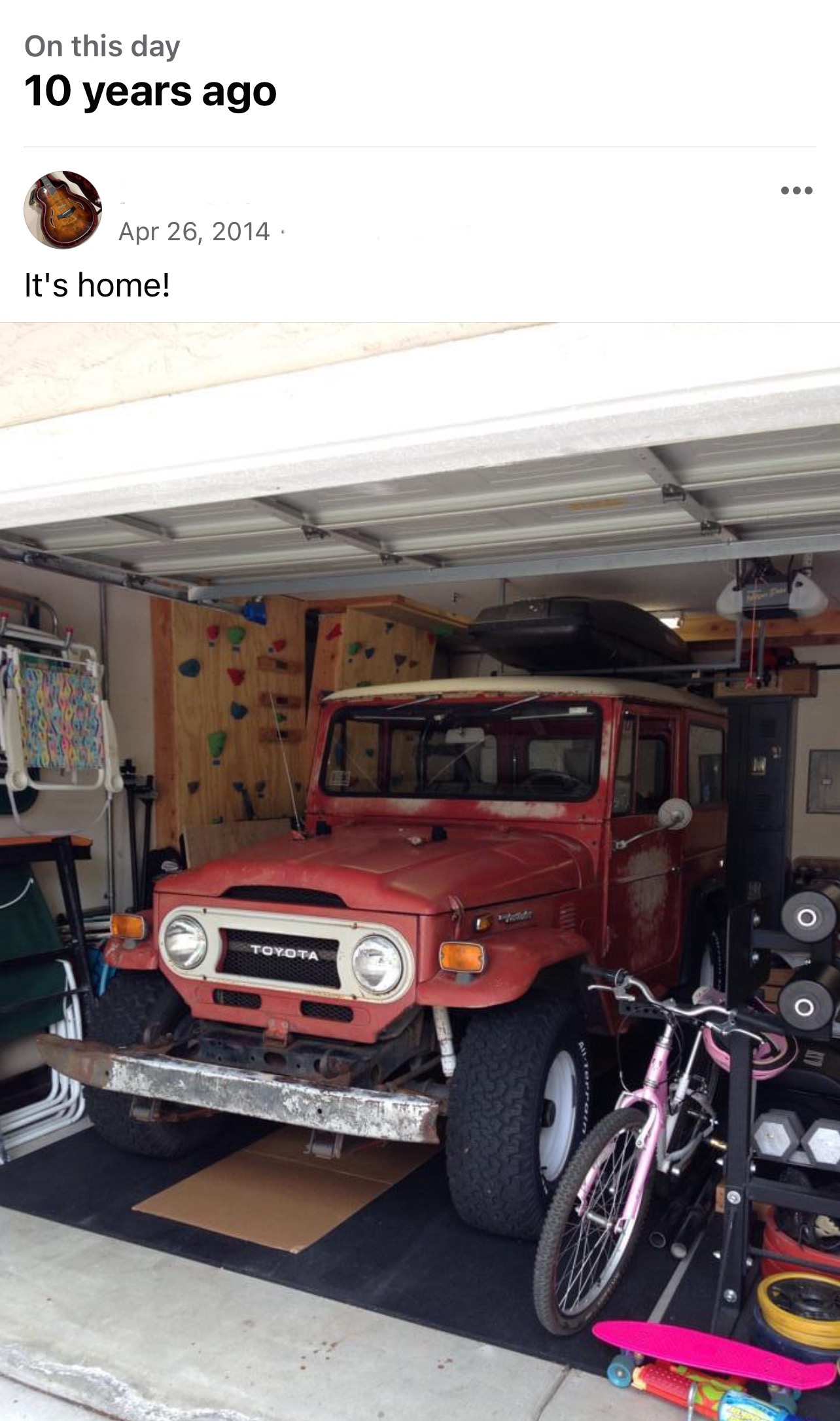The height and width of the screenshot is (1421, 840).
Task: Open the post's three-dot options menu
Action: 796,191
